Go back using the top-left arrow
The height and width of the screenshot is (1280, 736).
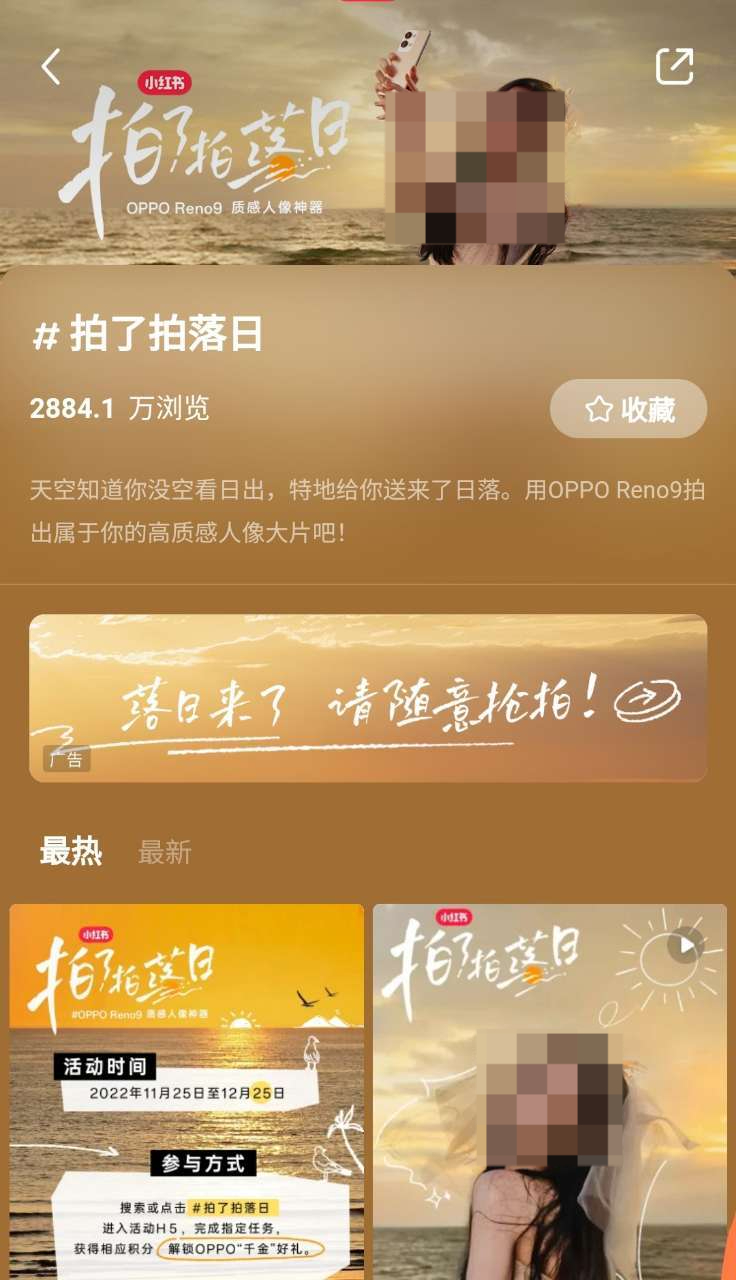(x=51, y=67)
